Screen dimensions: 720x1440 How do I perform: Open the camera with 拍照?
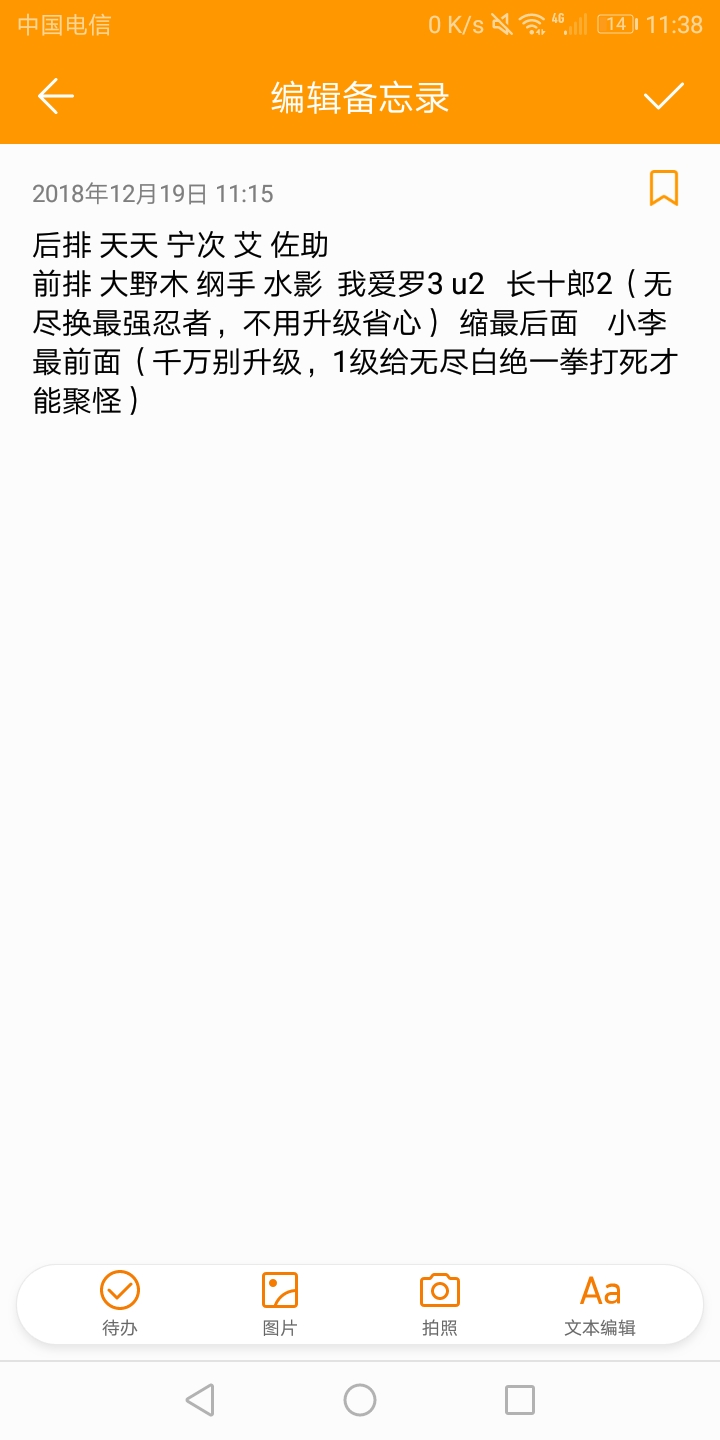click(440, 1304)
